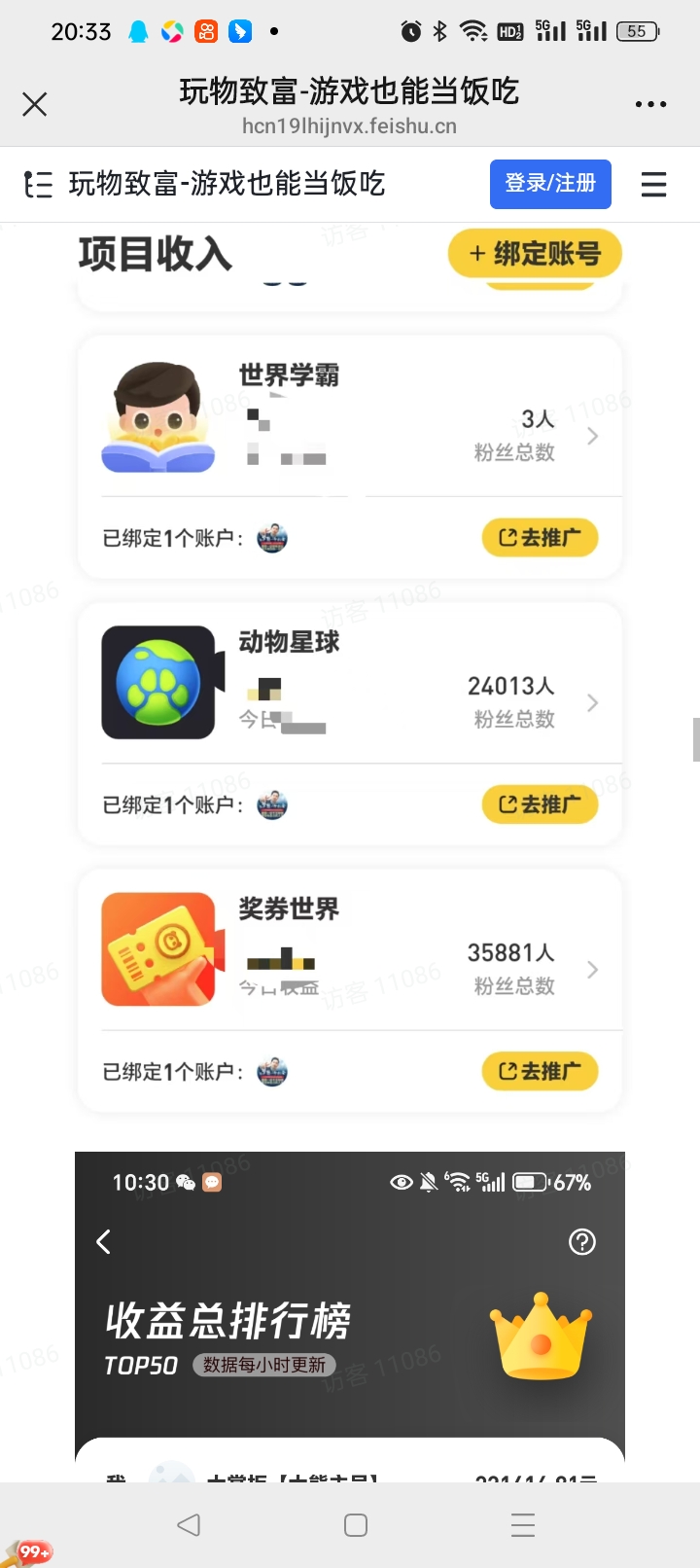The width and height of the screenshot is (700, 1568).
Task: Tap the Android back triangle in navigation bar
Action: coord(189,1524)
